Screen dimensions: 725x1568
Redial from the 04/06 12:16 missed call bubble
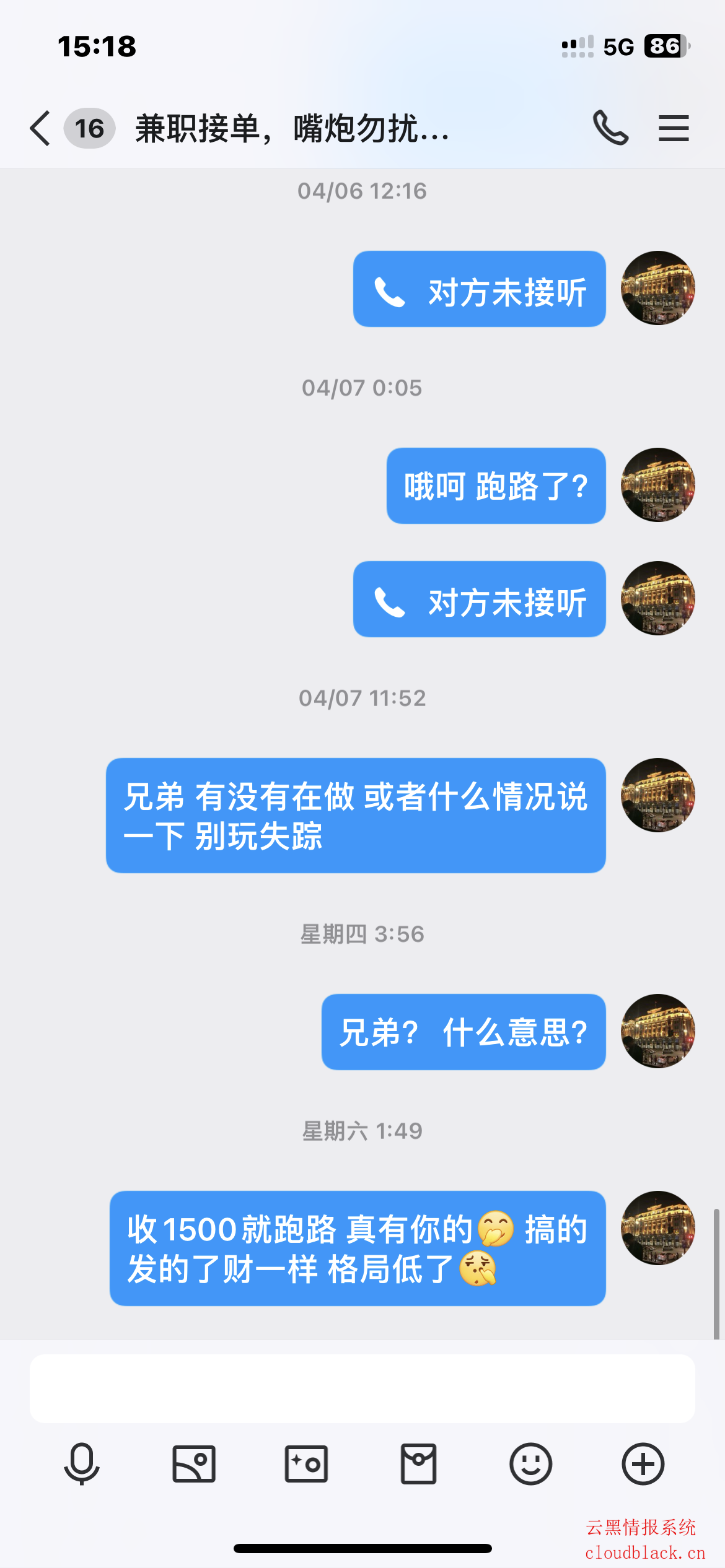pos(479,289)
